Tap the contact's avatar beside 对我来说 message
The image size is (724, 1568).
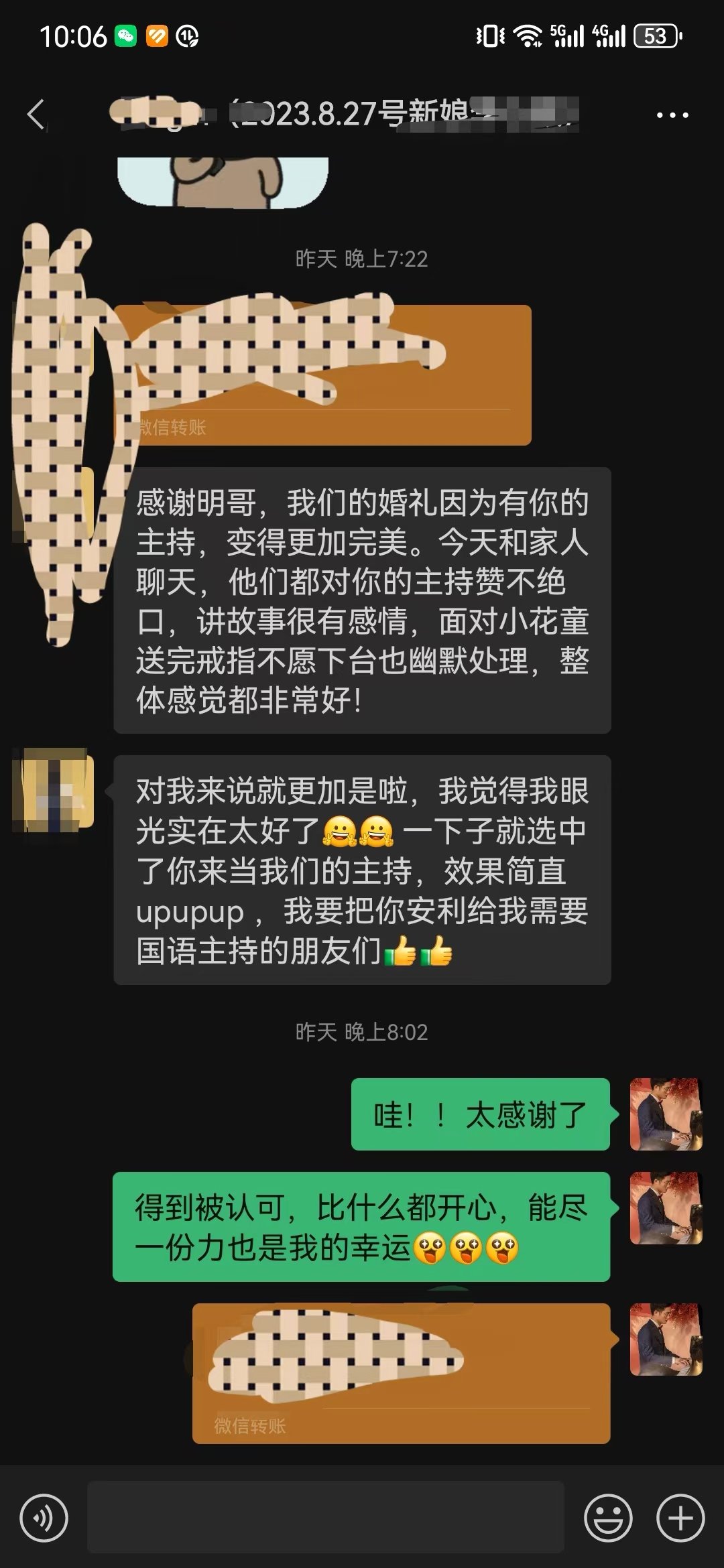coord(53,791)
